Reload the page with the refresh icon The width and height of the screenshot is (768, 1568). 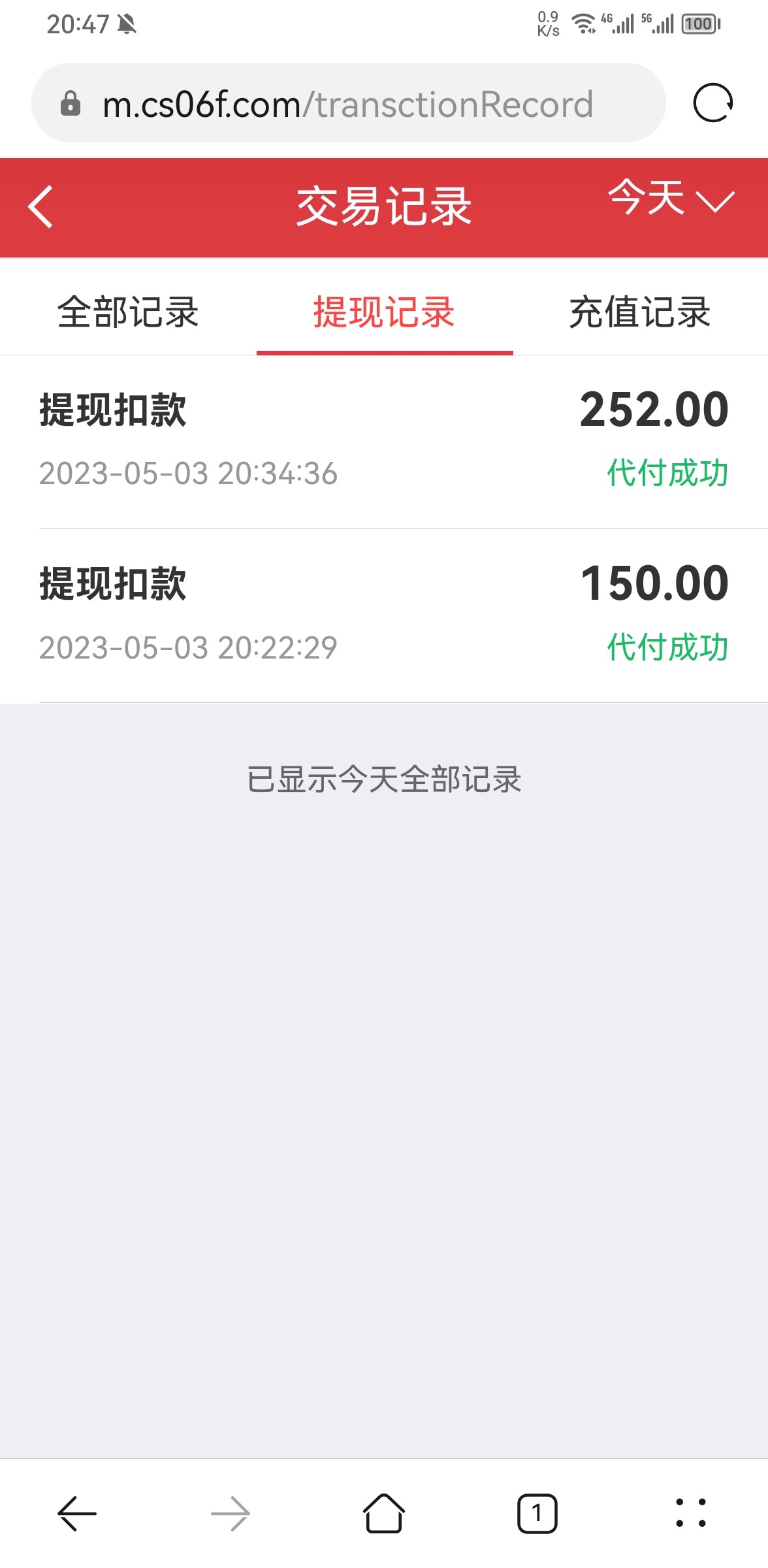(x=712, y=103)
